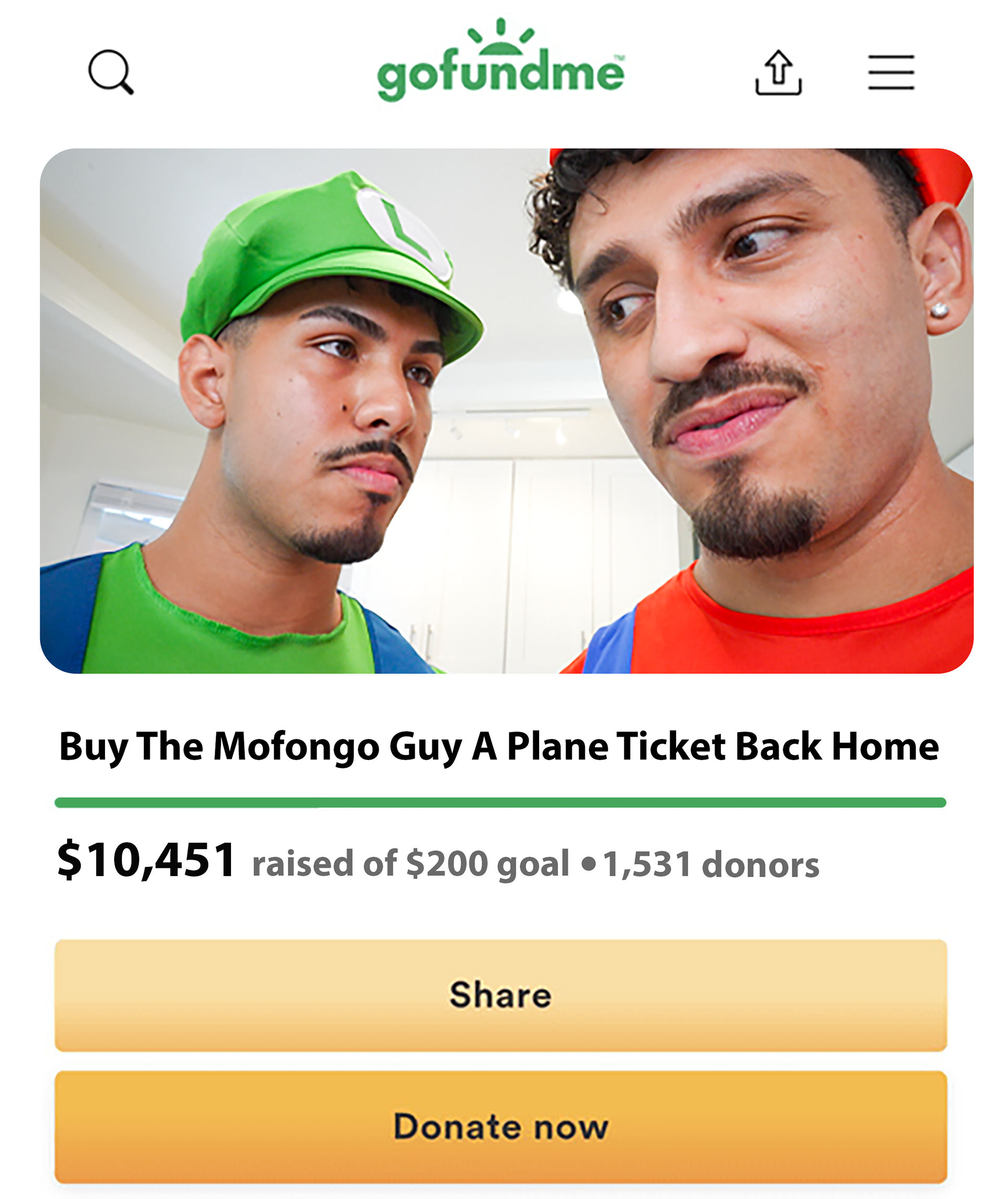Viewport: 1008px width, 1199px height.
Task: Tap the Donate now button
Action: click(500, 1127)
